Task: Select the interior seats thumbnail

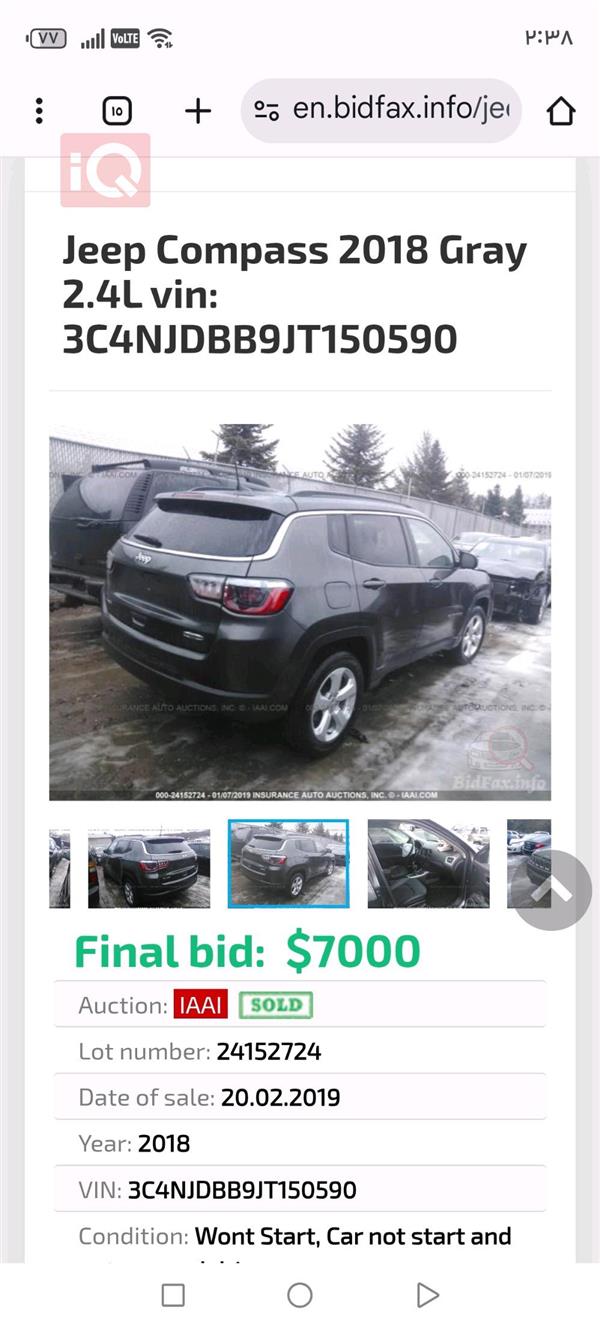Action: [428, 864]
